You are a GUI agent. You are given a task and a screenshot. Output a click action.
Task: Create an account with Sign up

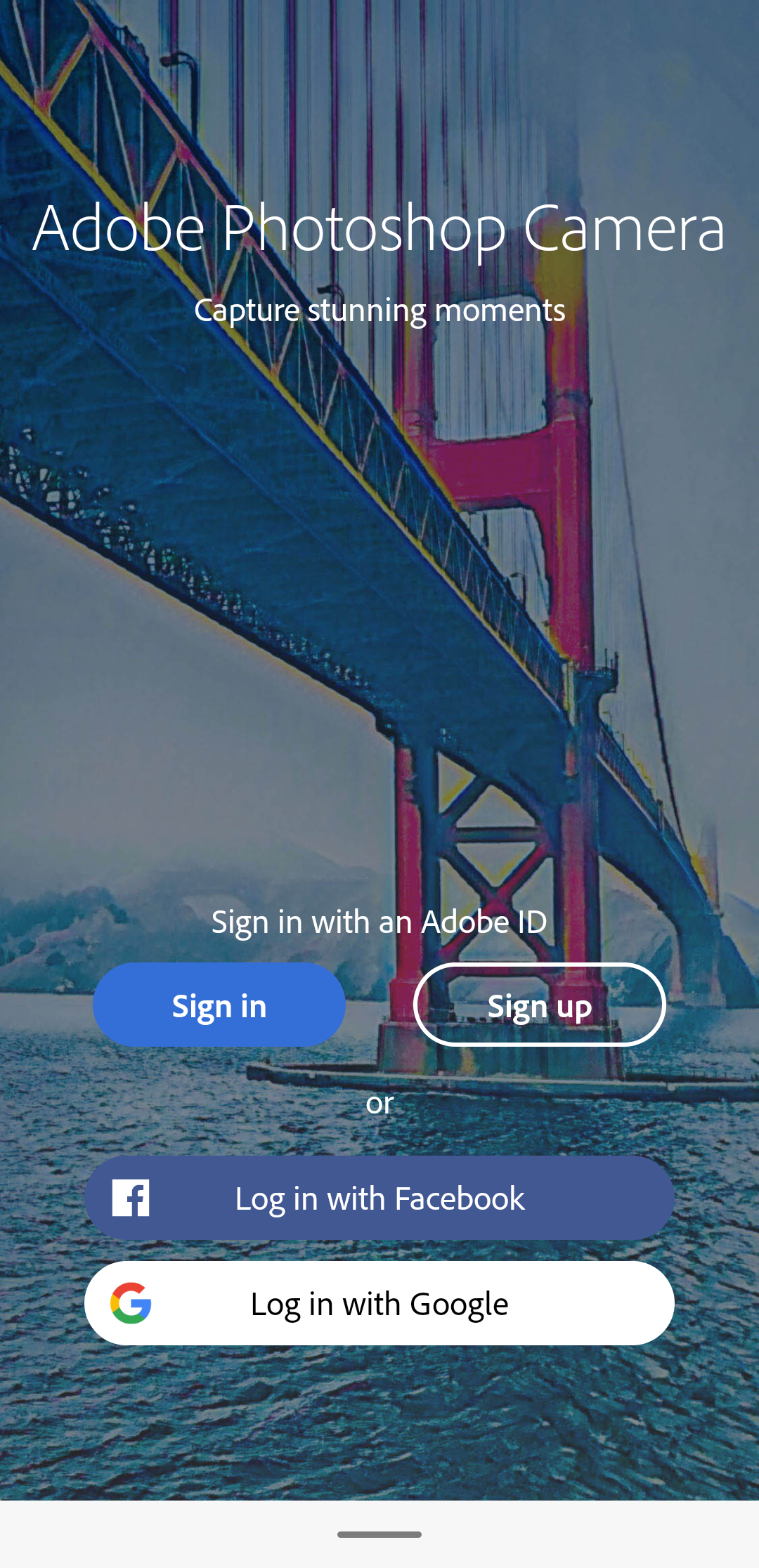[x=539, y=1005]
